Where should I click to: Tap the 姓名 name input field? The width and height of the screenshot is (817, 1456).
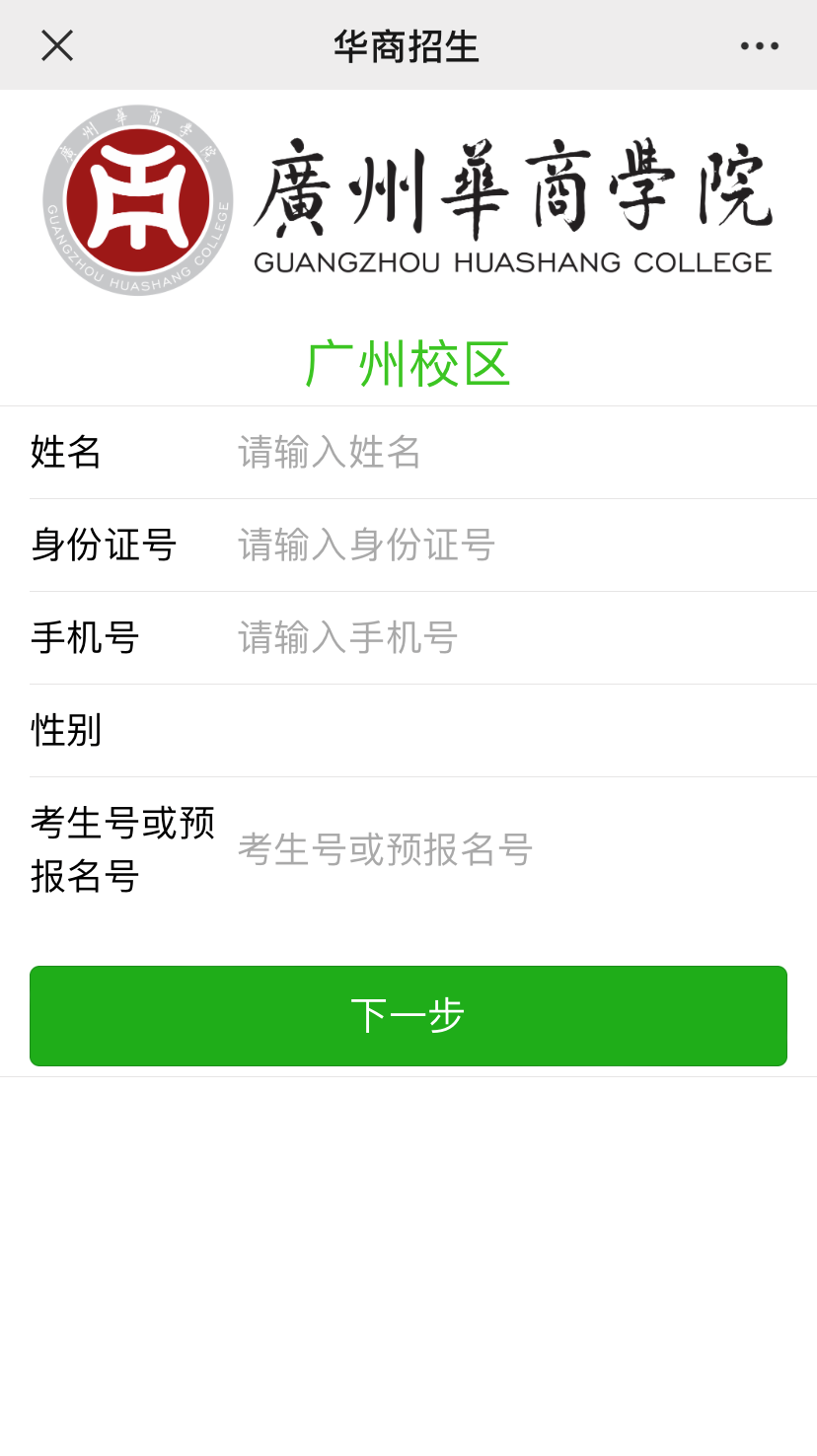point(513,452)
